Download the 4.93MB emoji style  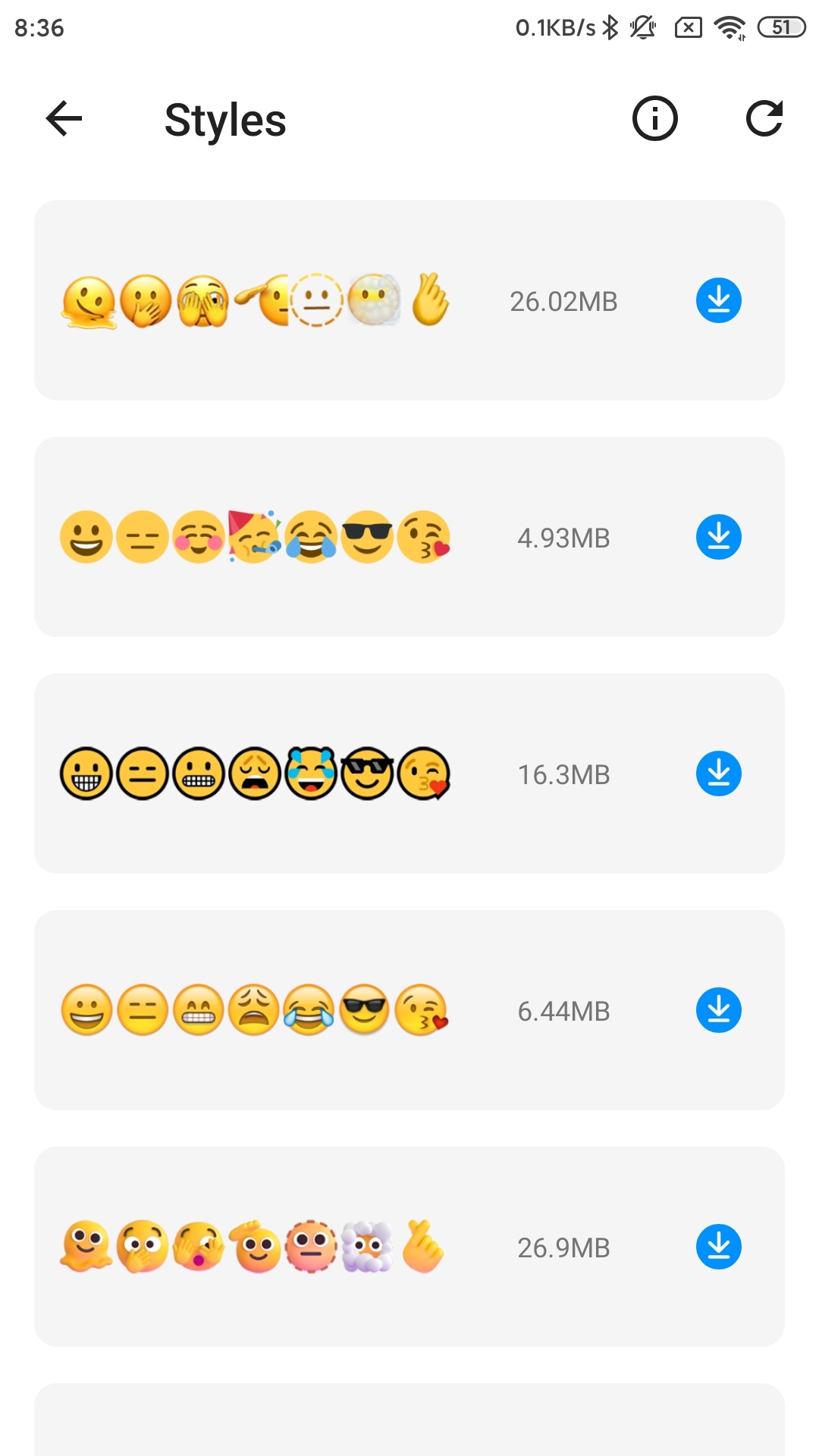[718, 538]
